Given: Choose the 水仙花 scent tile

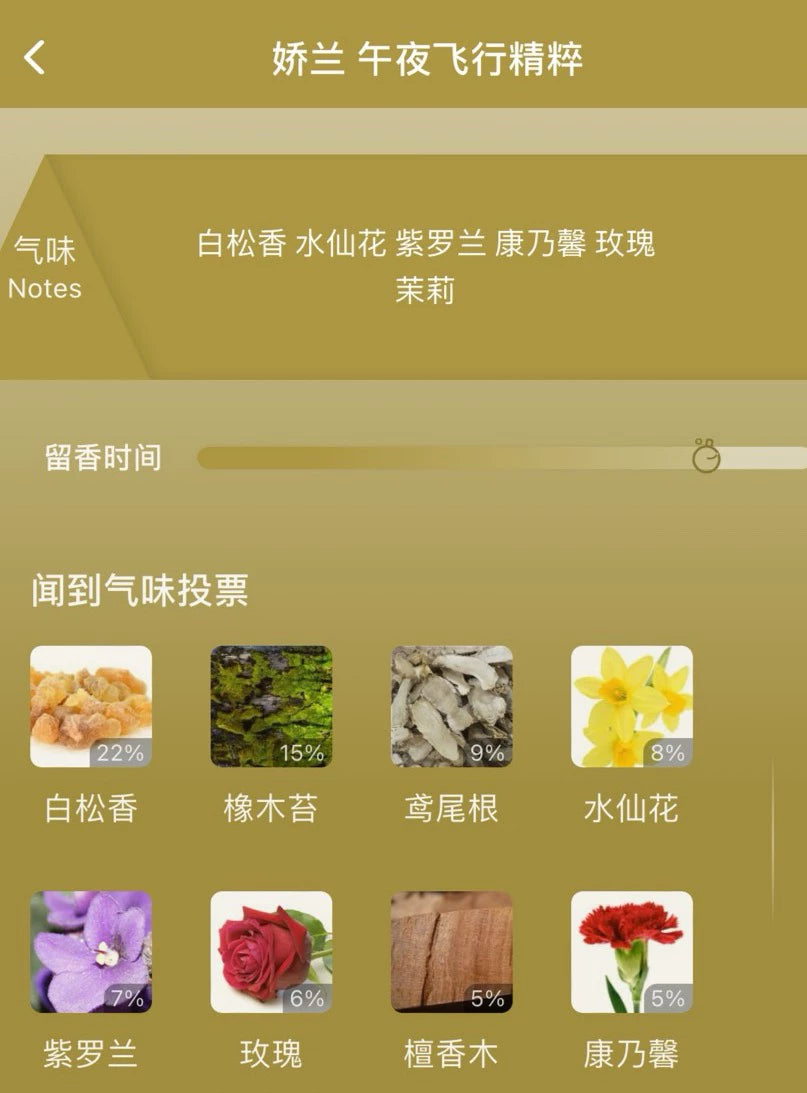Looking at the screenshot, I should click(631, 706).
